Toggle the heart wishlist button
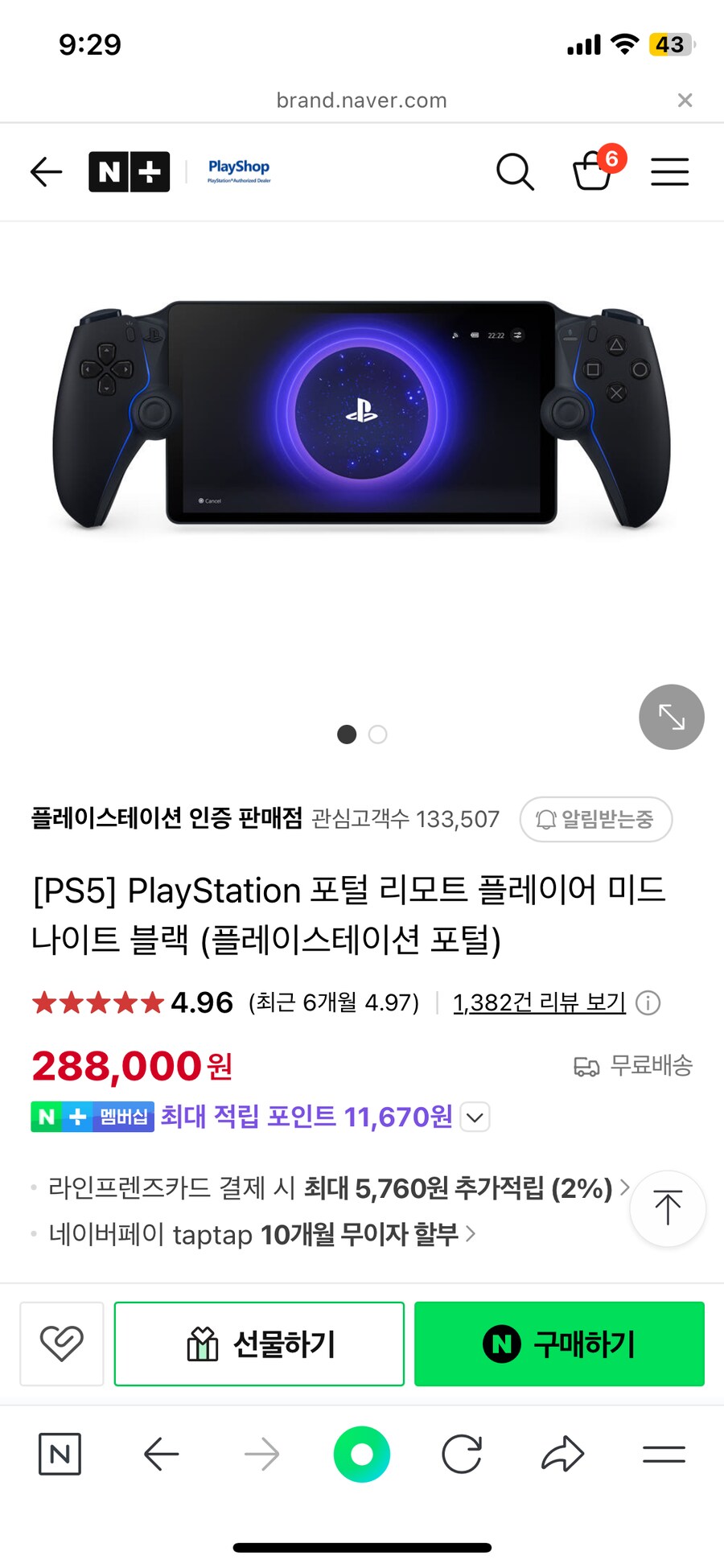 click(x=62, y=1344)
